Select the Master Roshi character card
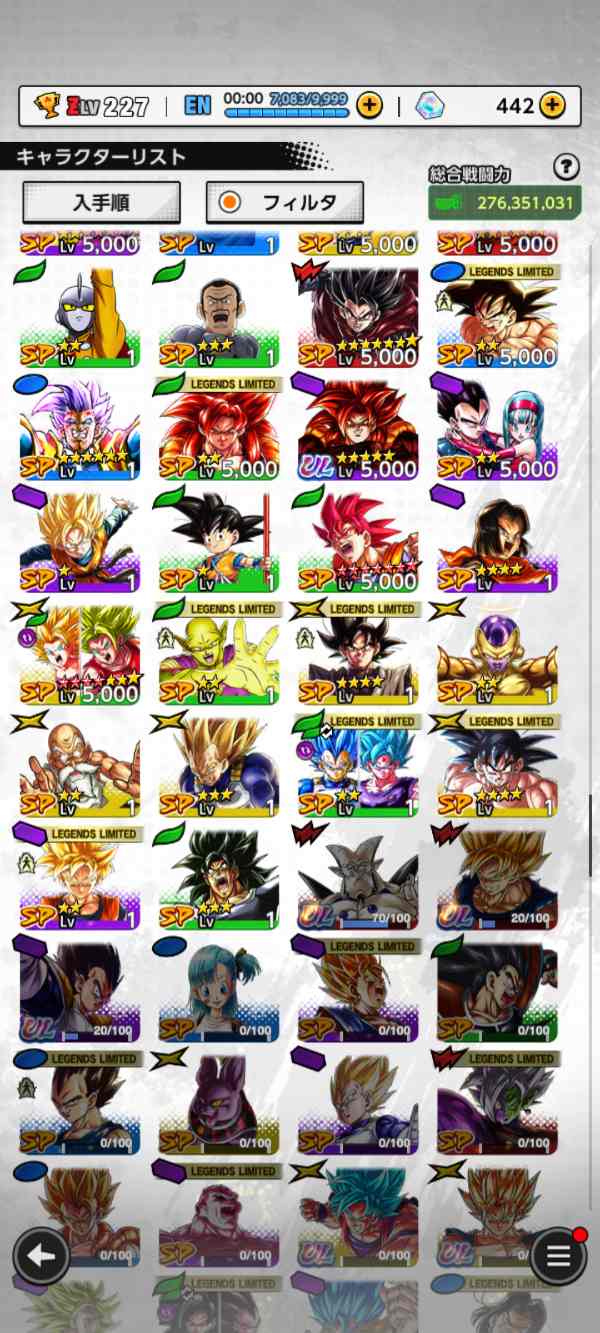Viewport: 600px width, 1333px height. click(80, 765)
